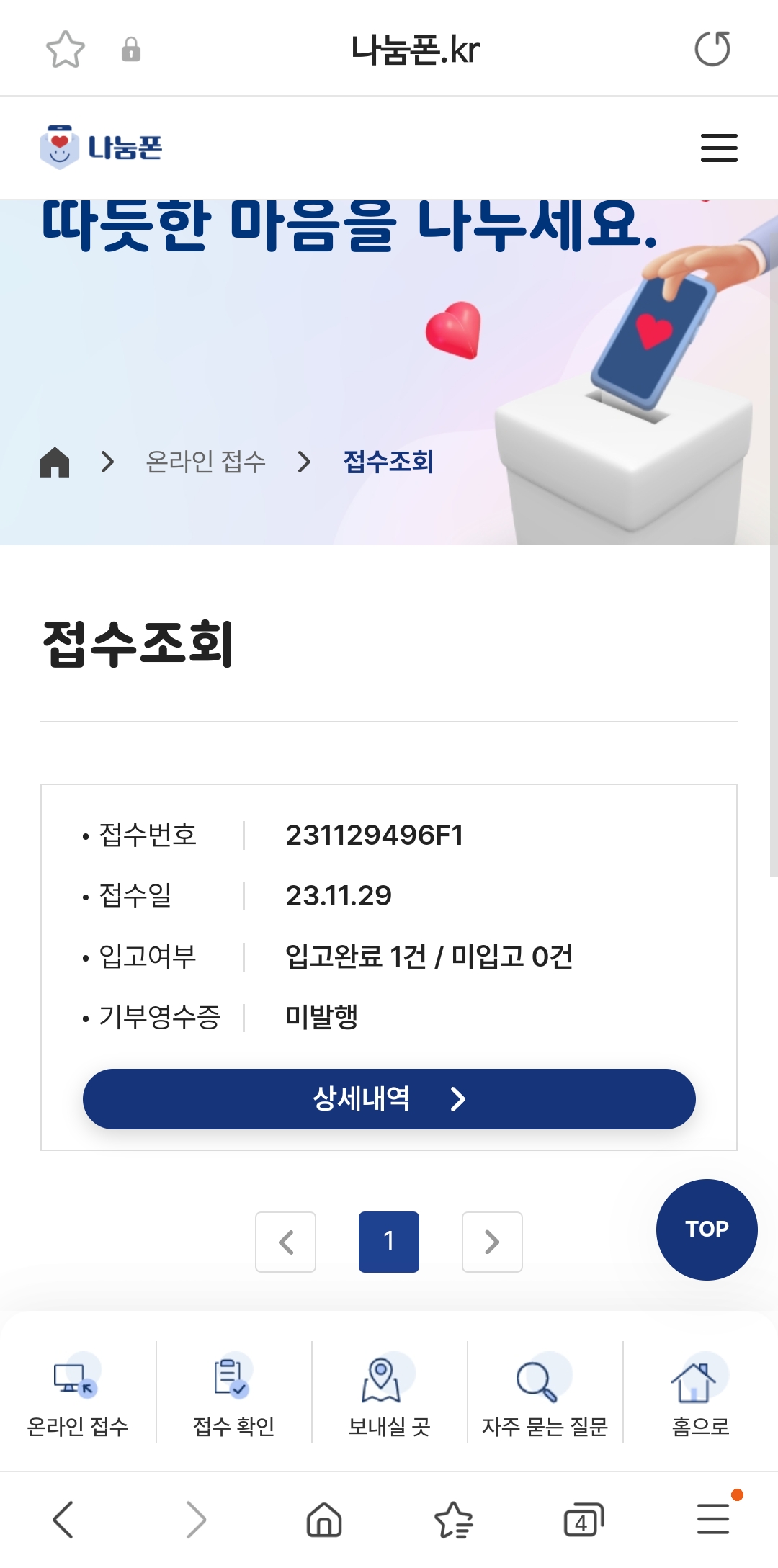Image resolution: width=778 pixels, height=1568 pixels.
Task: Jump to top with the TOP button
Action: click(706, 1229)
